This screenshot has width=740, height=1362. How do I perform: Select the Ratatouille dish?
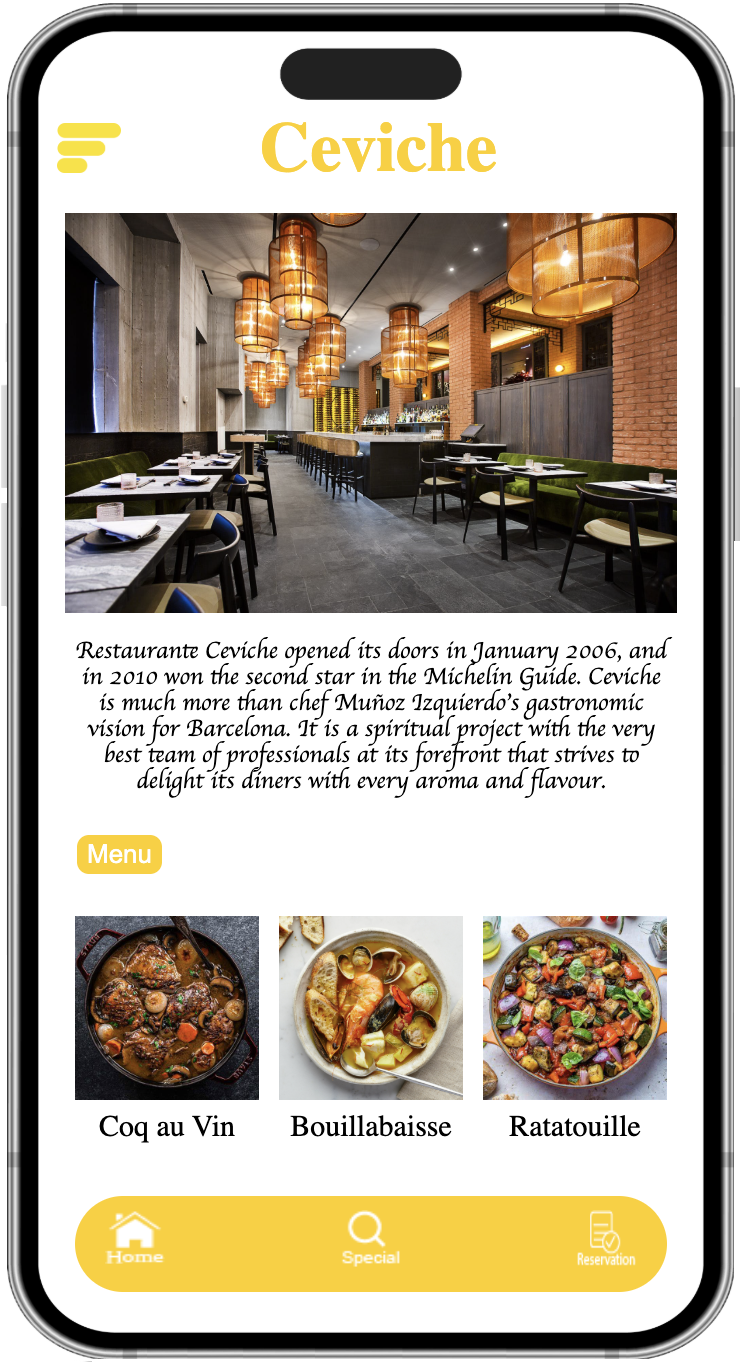575,1008
